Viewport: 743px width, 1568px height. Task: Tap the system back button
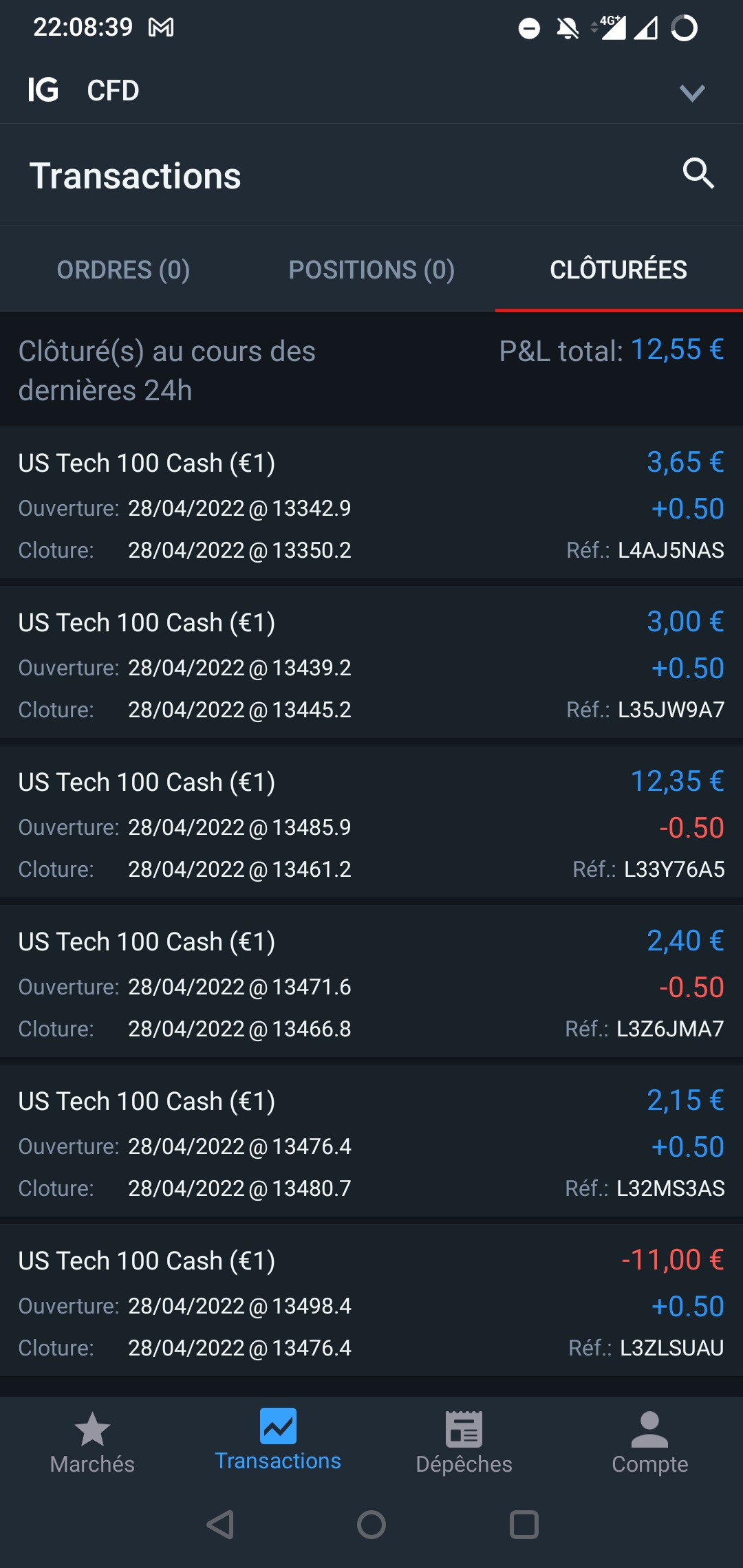[221, 1525]
